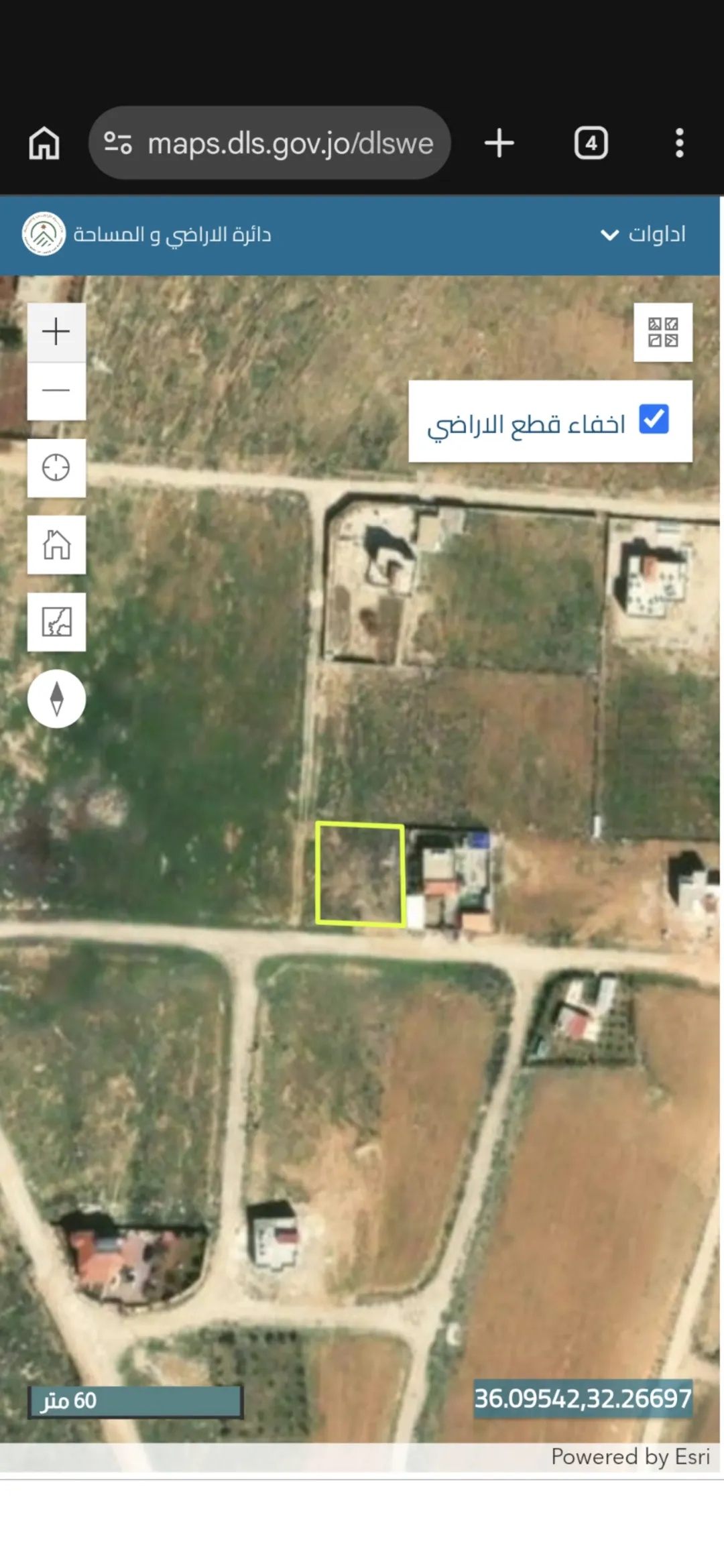Reset the map to its home extent
The height and width of the screenshot is (1568, 724).
[56, 544]
